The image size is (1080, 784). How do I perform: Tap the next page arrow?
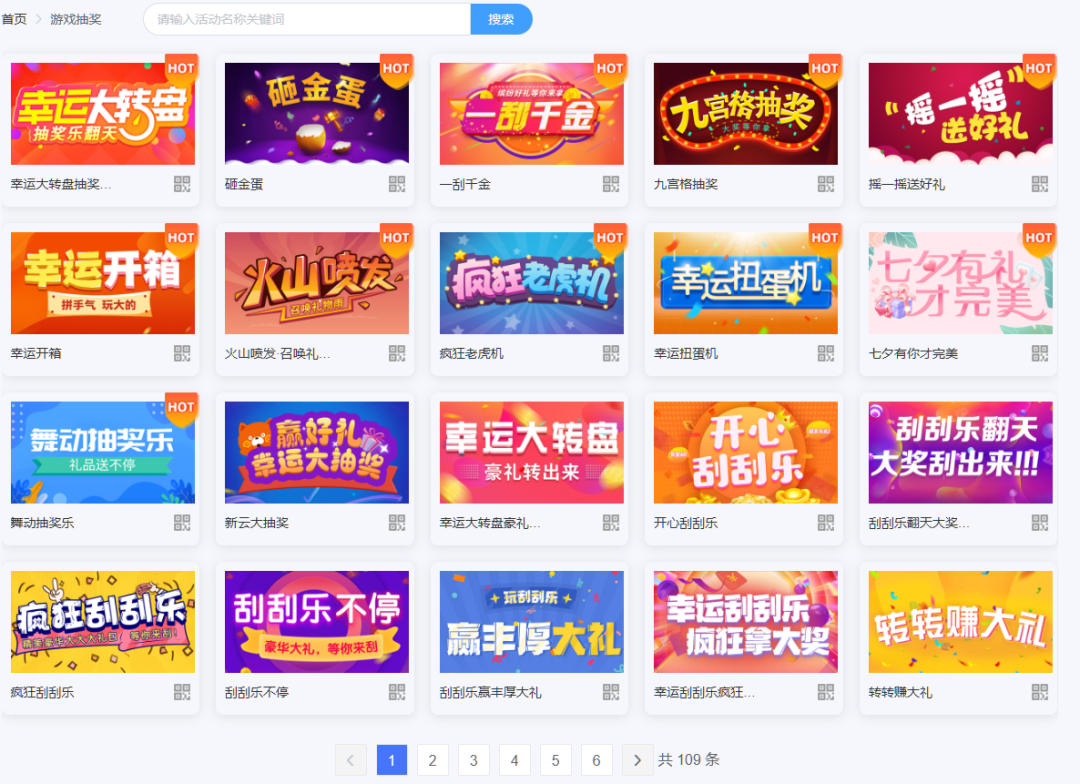tap(637, 760)
